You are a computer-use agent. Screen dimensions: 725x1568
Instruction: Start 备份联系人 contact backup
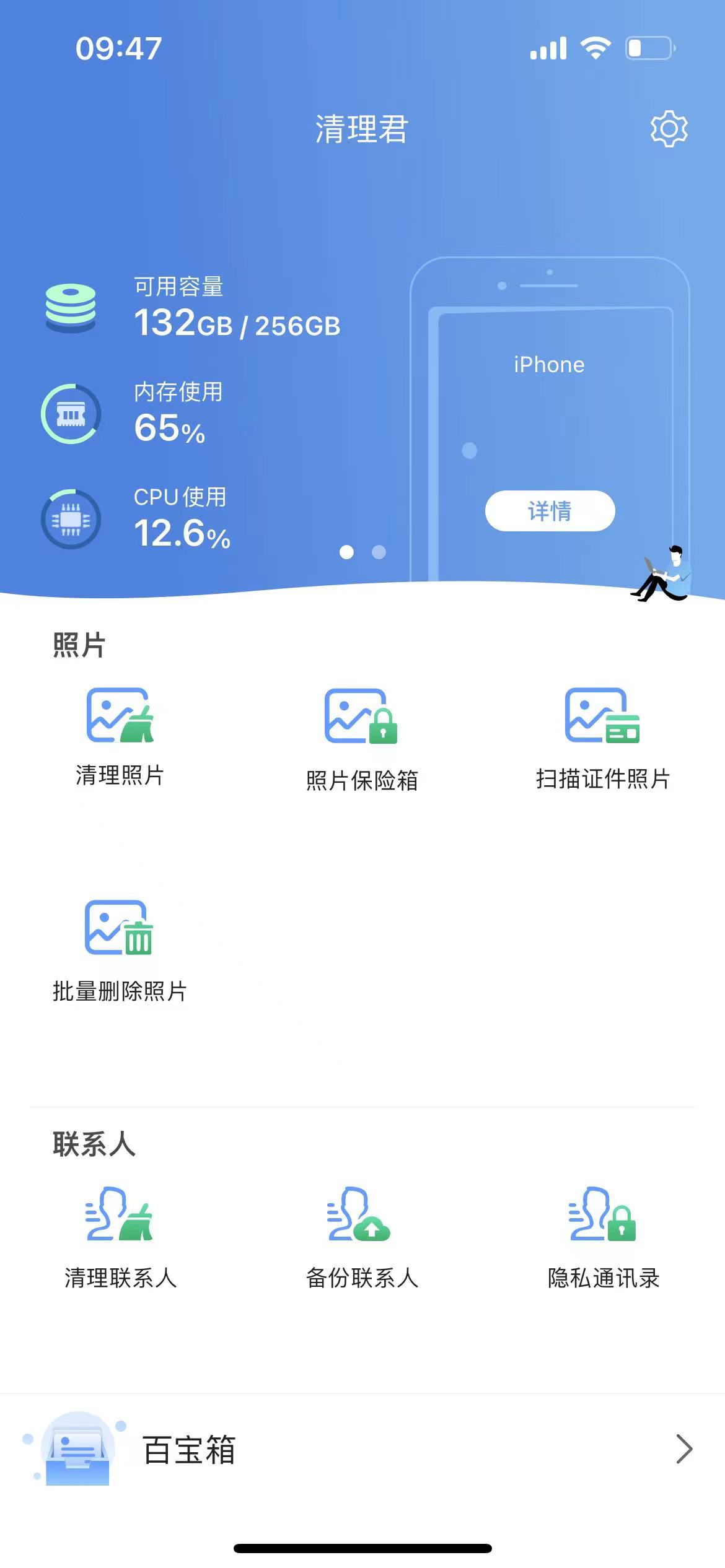pos(362,1237)
